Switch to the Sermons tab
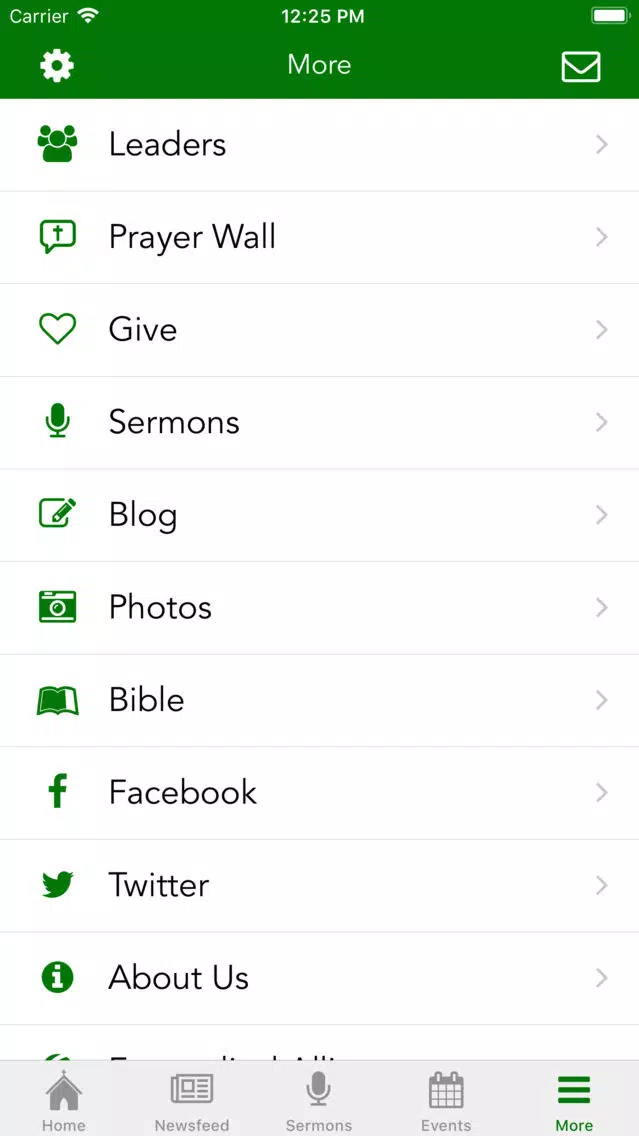Screen dimensions: 639x1136 pyautogui.click(x=319, y=1100)
